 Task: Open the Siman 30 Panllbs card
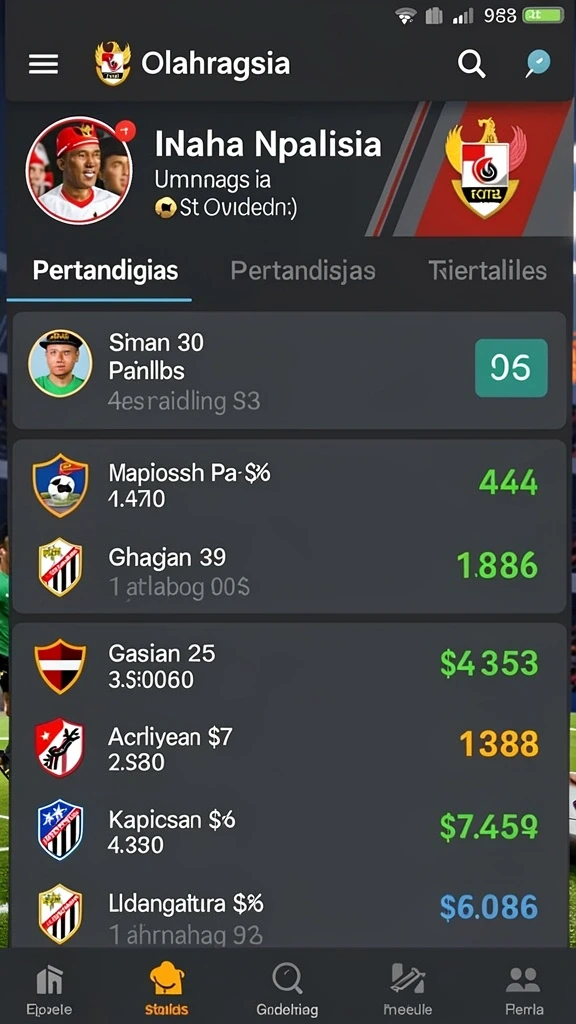[289, 370]
